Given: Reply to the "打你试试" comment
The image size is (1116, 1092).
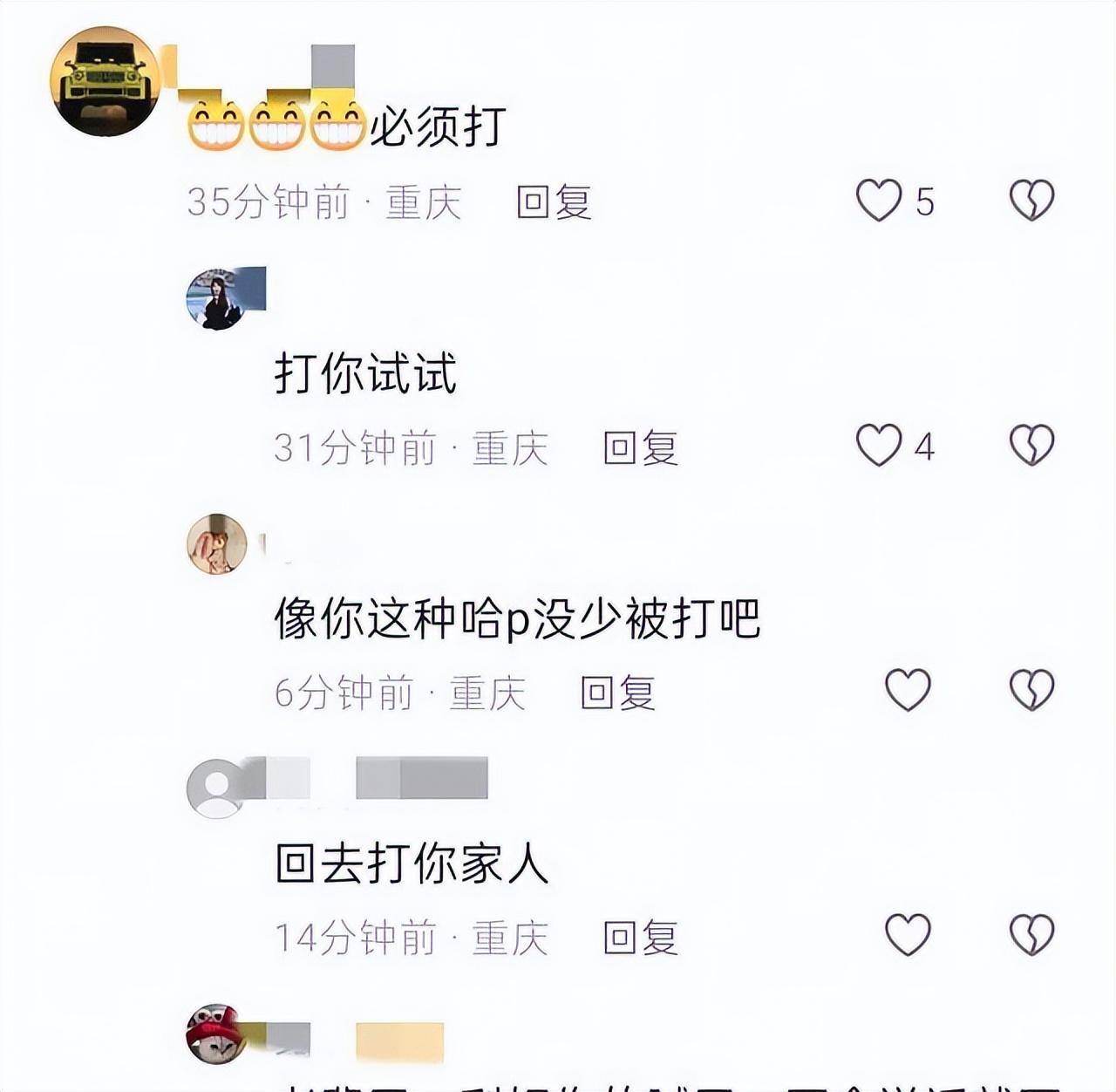Looking at the screenshot, I should (x=641, y=448).
